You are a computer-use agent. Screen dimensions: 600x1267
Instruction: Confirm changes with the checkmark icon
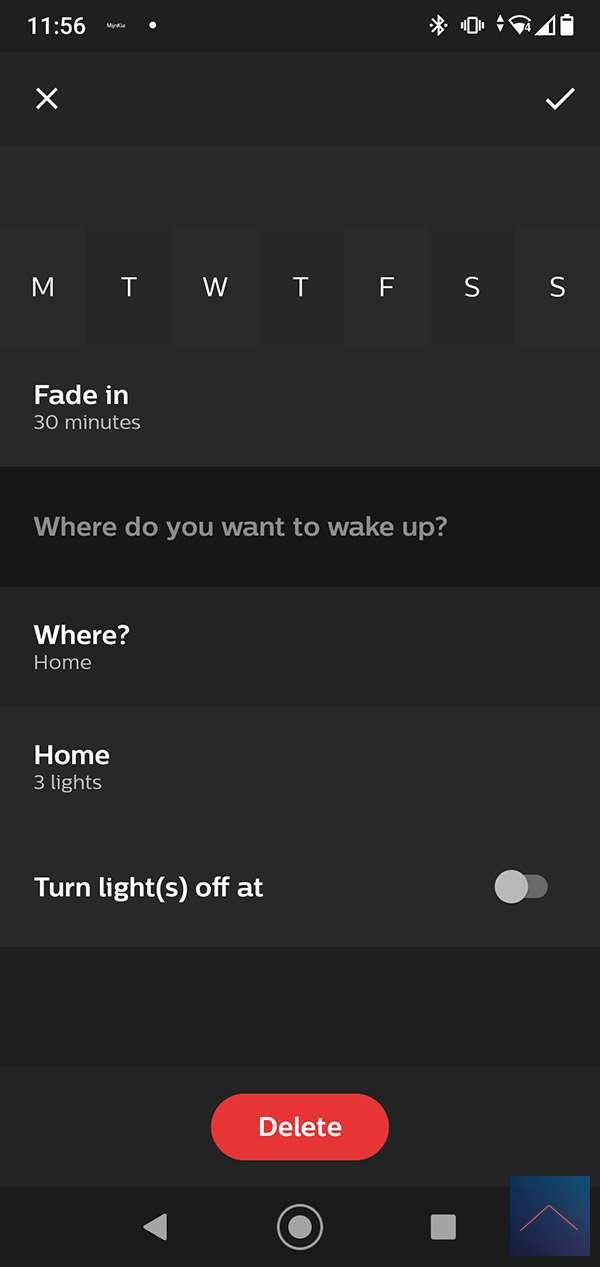(x=559, y=98)
